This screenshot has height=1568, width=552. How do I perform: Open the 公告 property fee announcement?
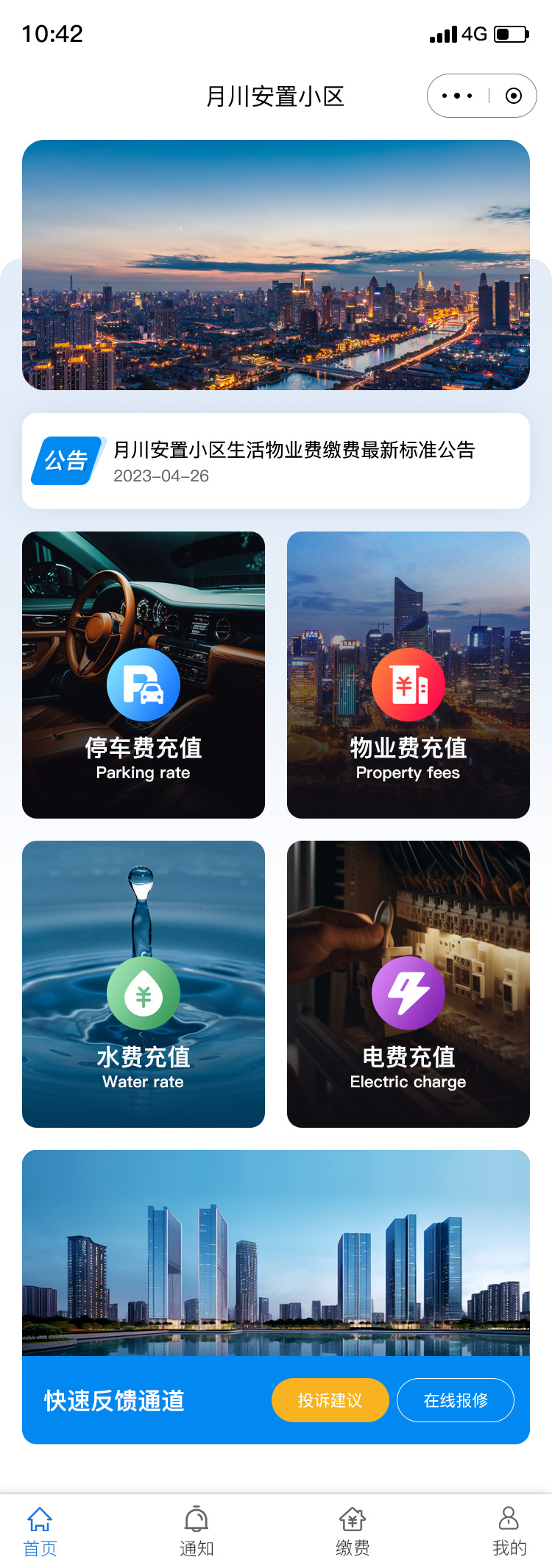276,461
